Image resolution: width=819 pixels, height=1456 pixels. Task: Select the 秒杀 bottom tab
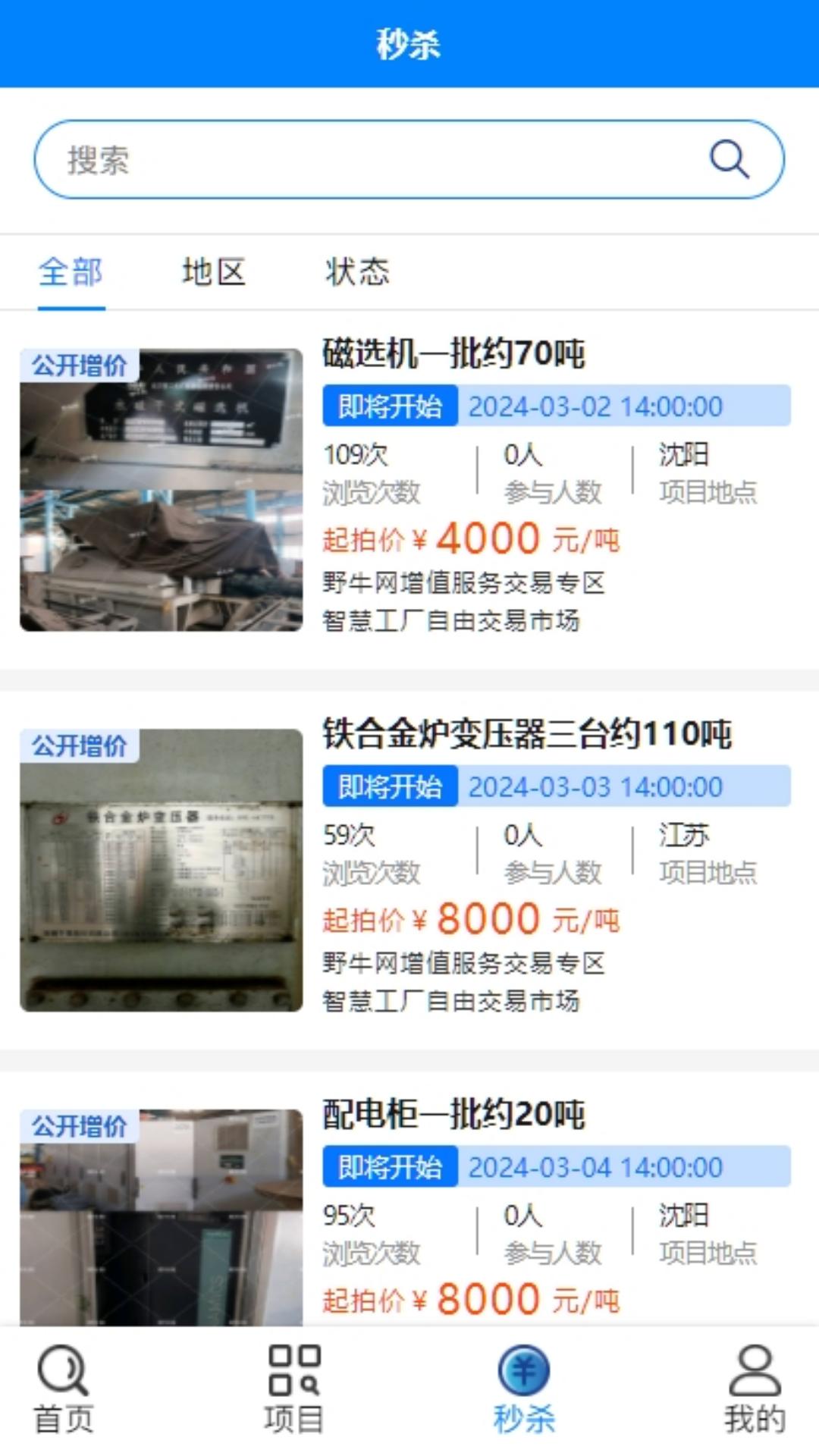pos(524,1390)
